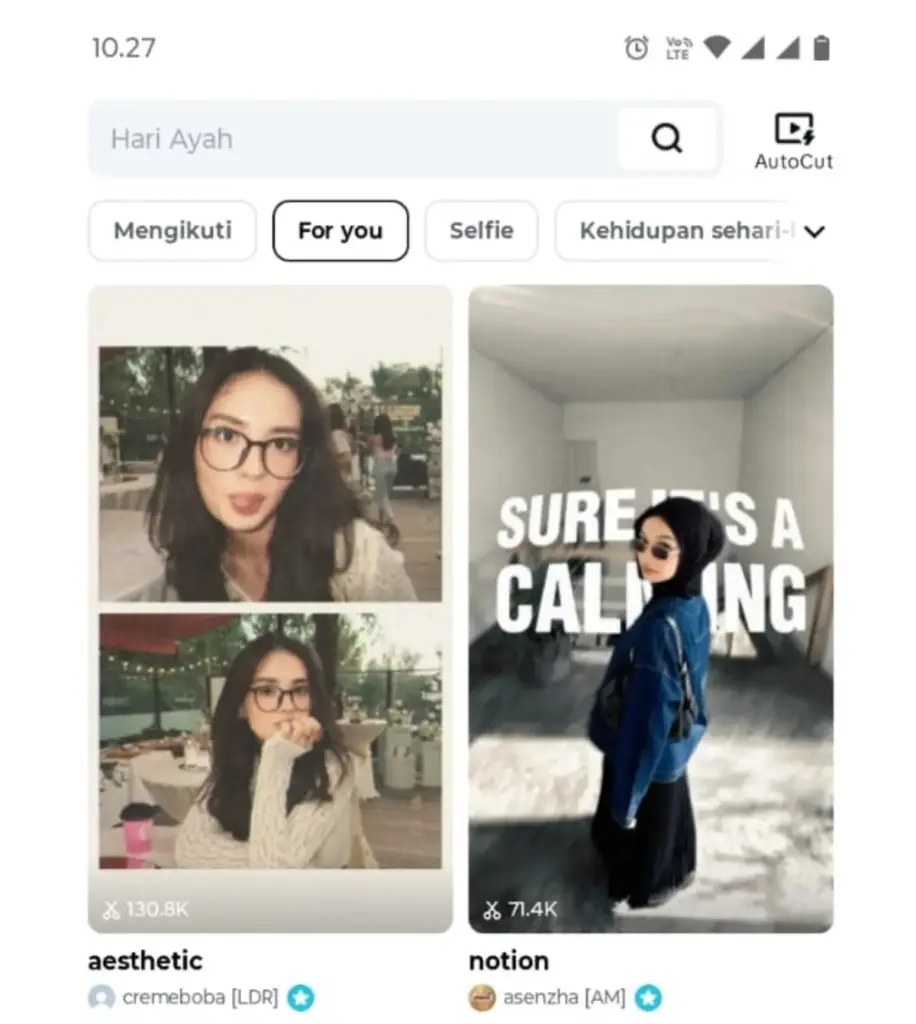Image resolution: width=916 pixels, height=1024 pixels.
Task: Tap cremeboba's profile avatar
Action: tap(101, 998)
